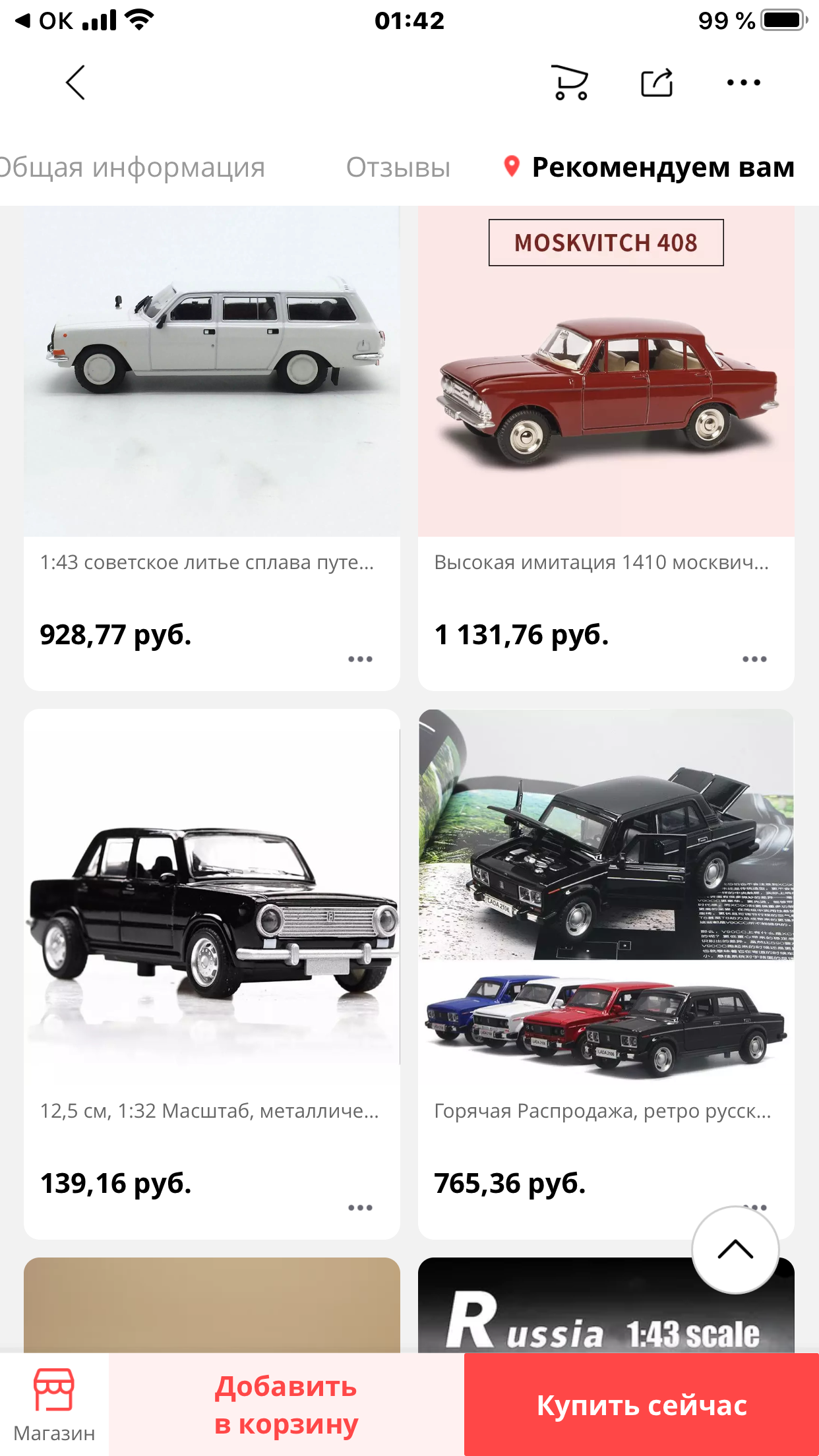The height and width of the screenshot is (1456, 819).
Task: Select the Рекомендуем вам tab
Action: pyautogui.click(x=662, y=167)
